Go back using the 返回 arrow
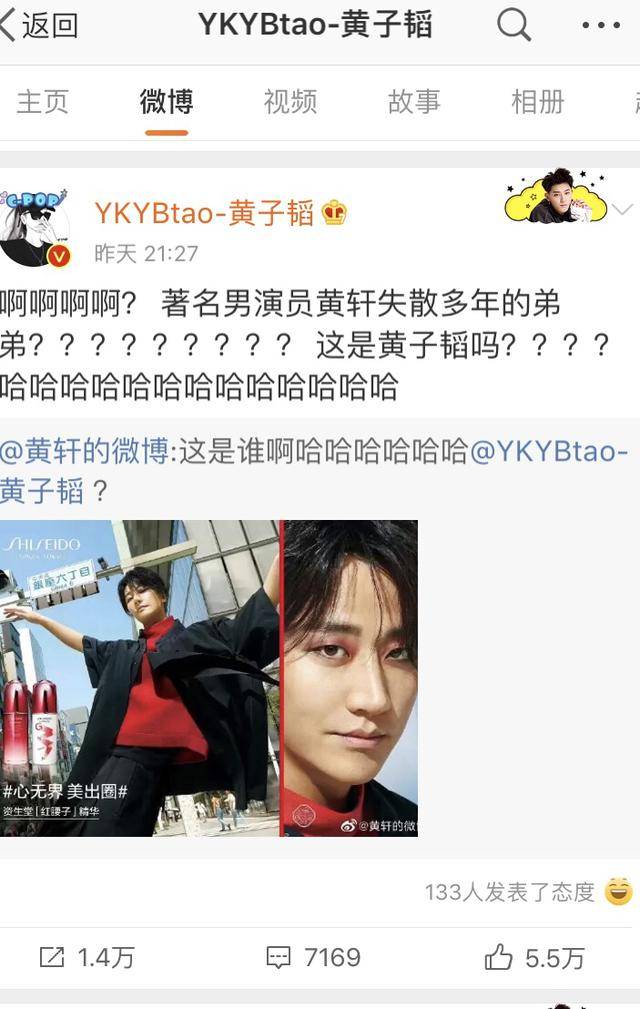 coord(38,26)
